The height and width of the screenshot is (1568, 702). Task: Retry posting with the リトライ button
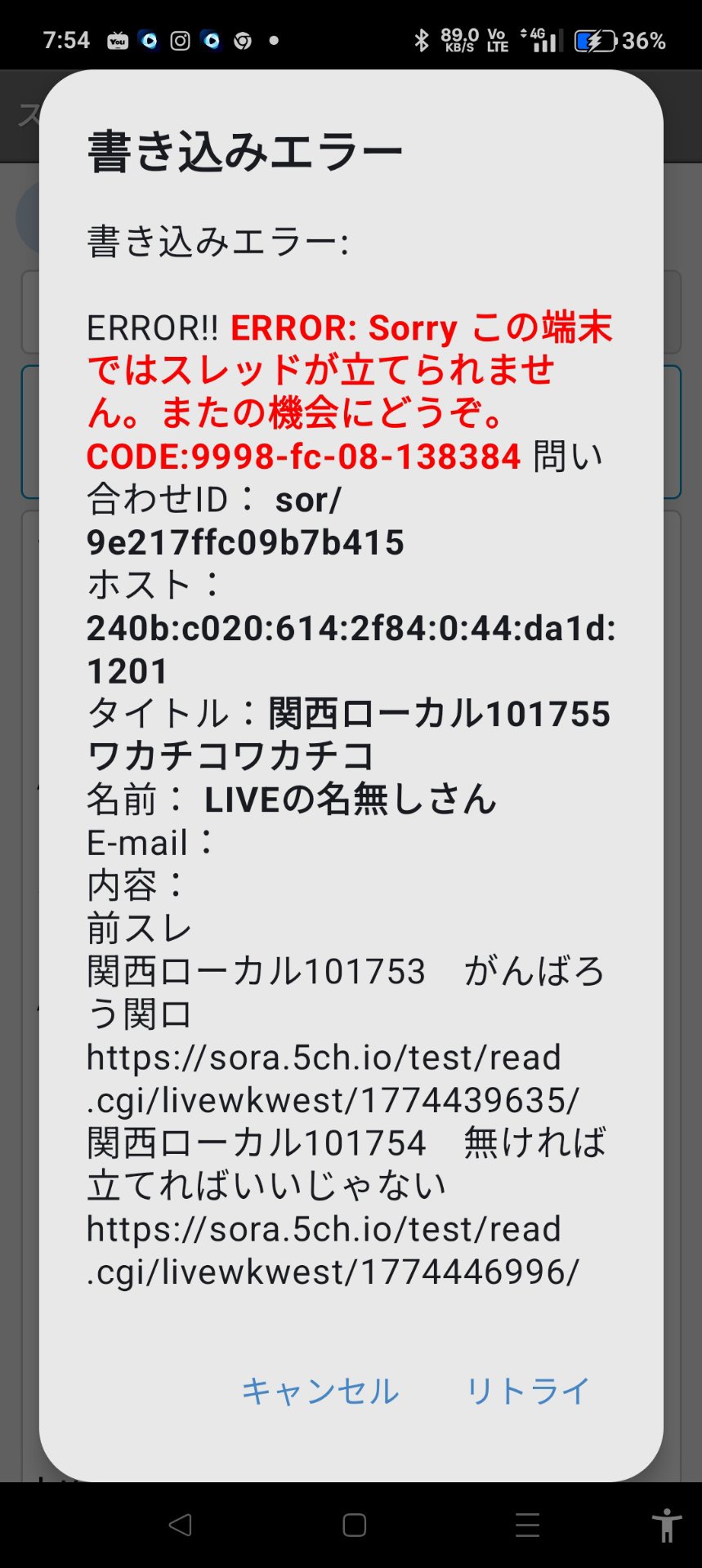click(527, 1391)
